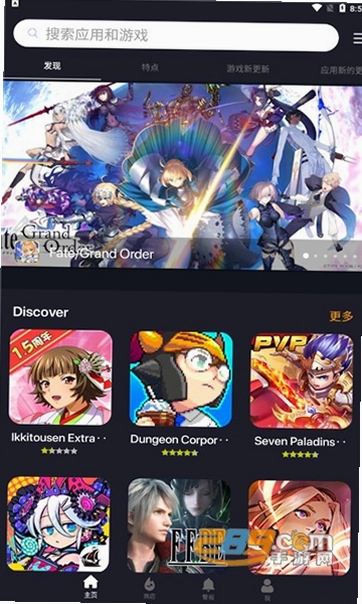Open the Fate/Grand Order banner
362x604 pixels.
point(181,175)
